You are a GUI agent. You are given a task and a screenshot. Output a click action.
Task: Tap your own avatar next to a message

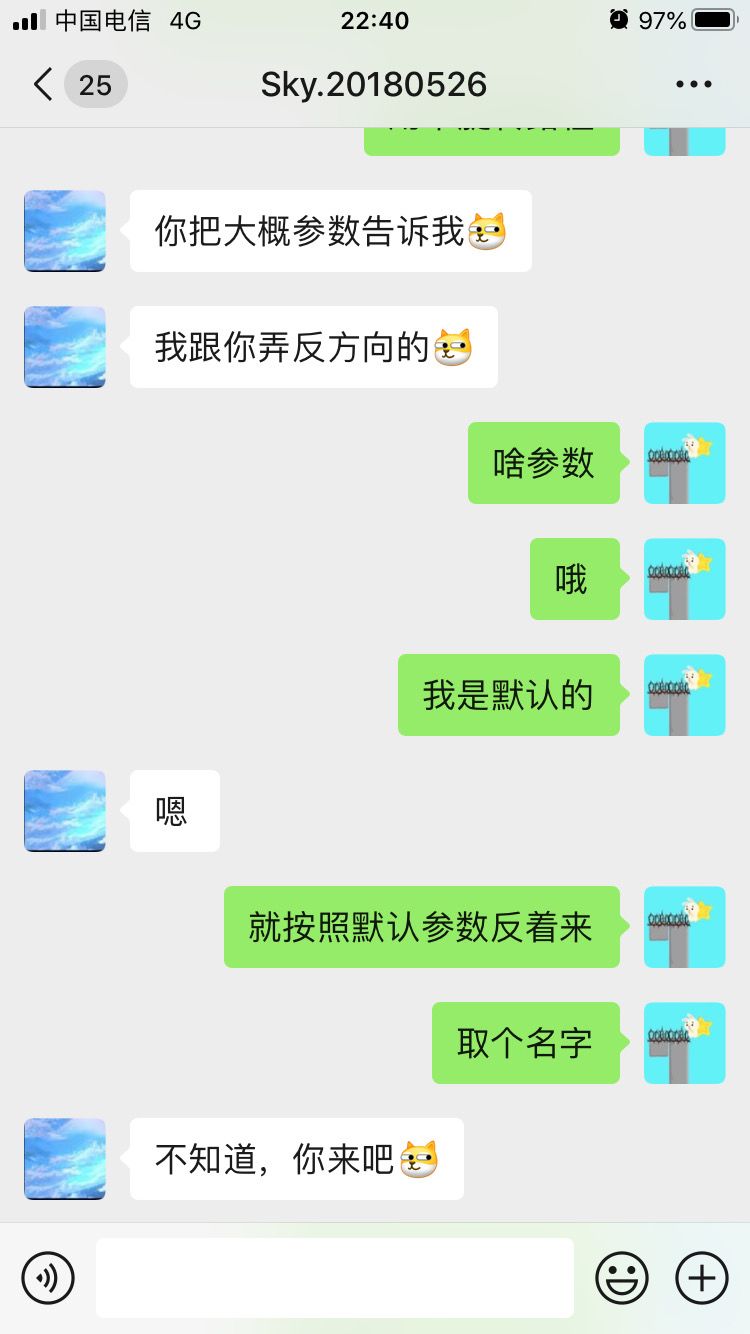(684, 463)
